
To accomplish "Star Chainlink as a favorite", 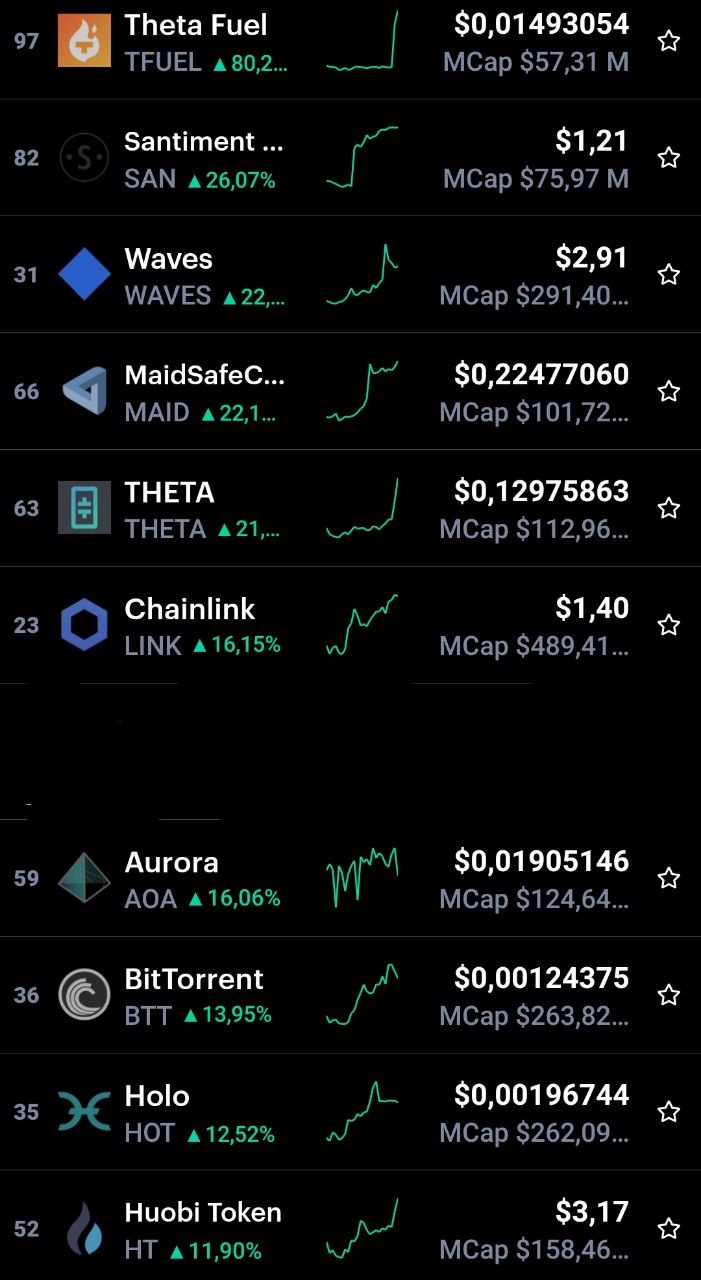I will point(669,626).
